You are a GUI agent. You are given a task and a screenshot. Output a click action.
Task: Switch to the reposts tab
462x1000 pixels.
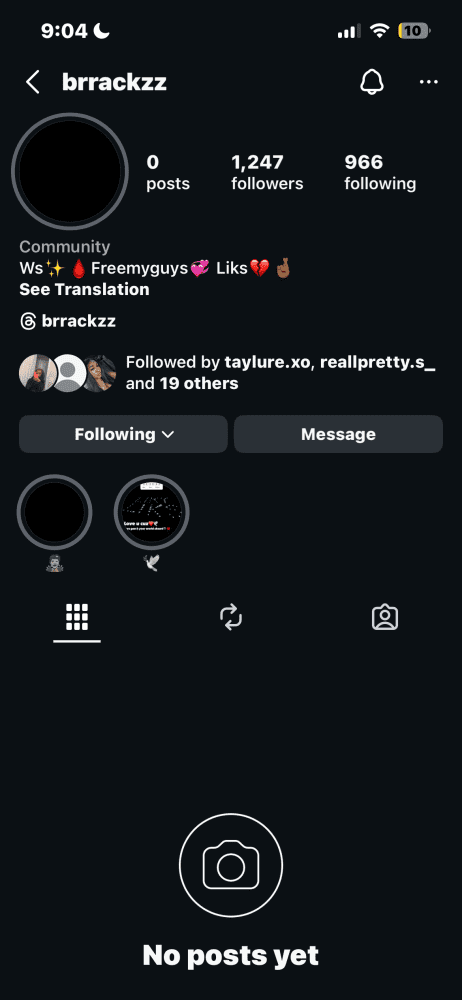231,617
